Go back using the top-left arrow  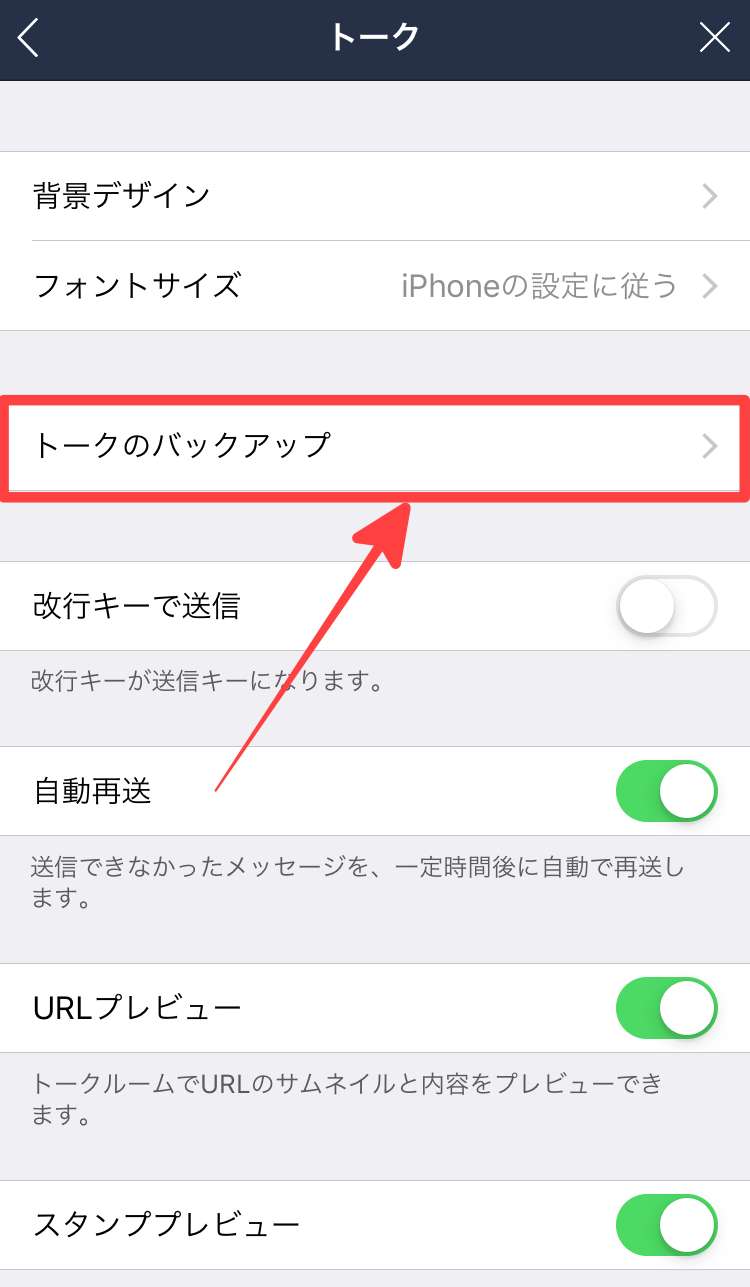pos(28,38)
